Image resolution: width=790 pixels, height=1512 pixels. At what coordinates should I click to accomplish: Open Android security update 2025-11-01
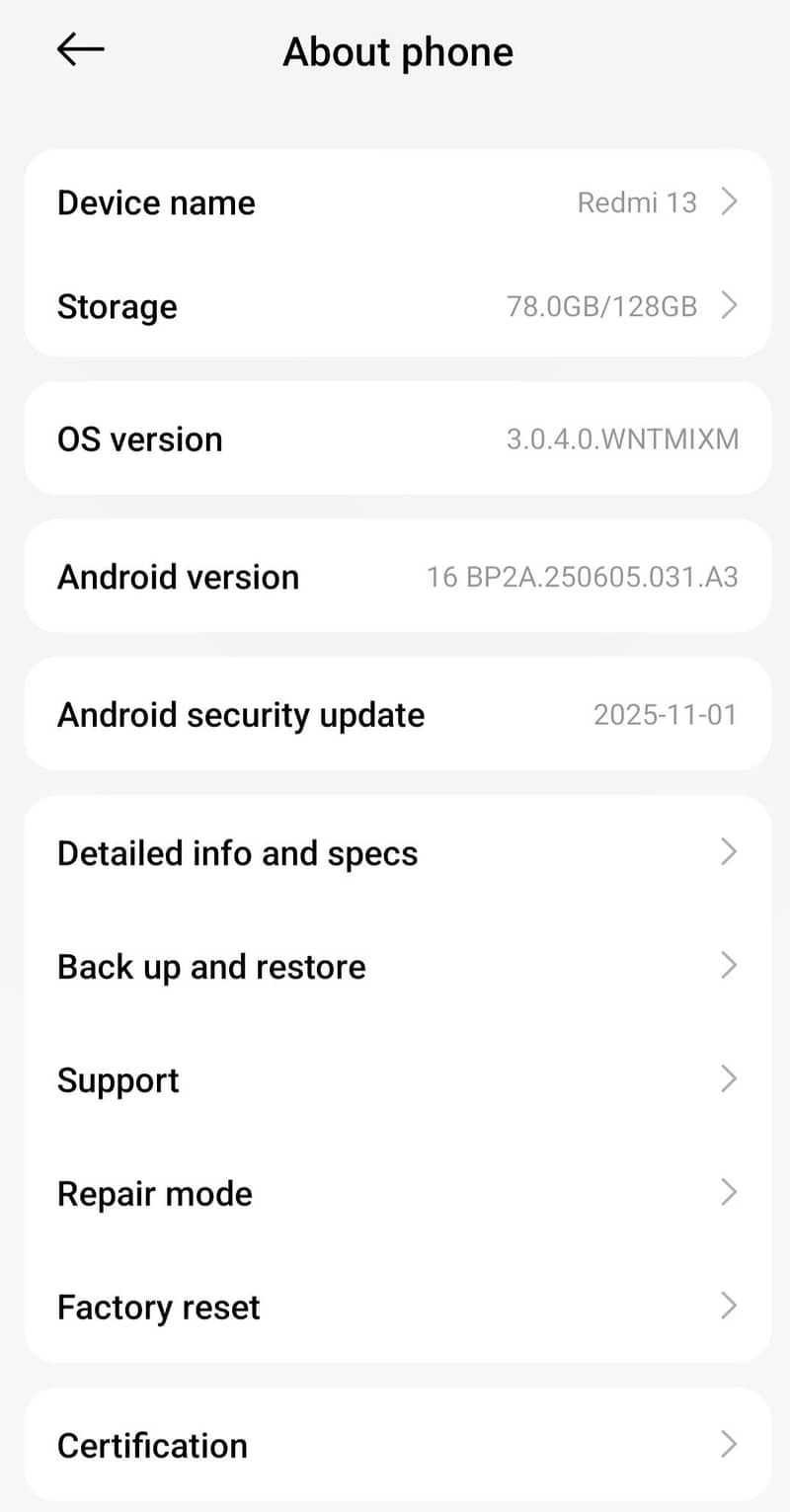click(395, 714)
